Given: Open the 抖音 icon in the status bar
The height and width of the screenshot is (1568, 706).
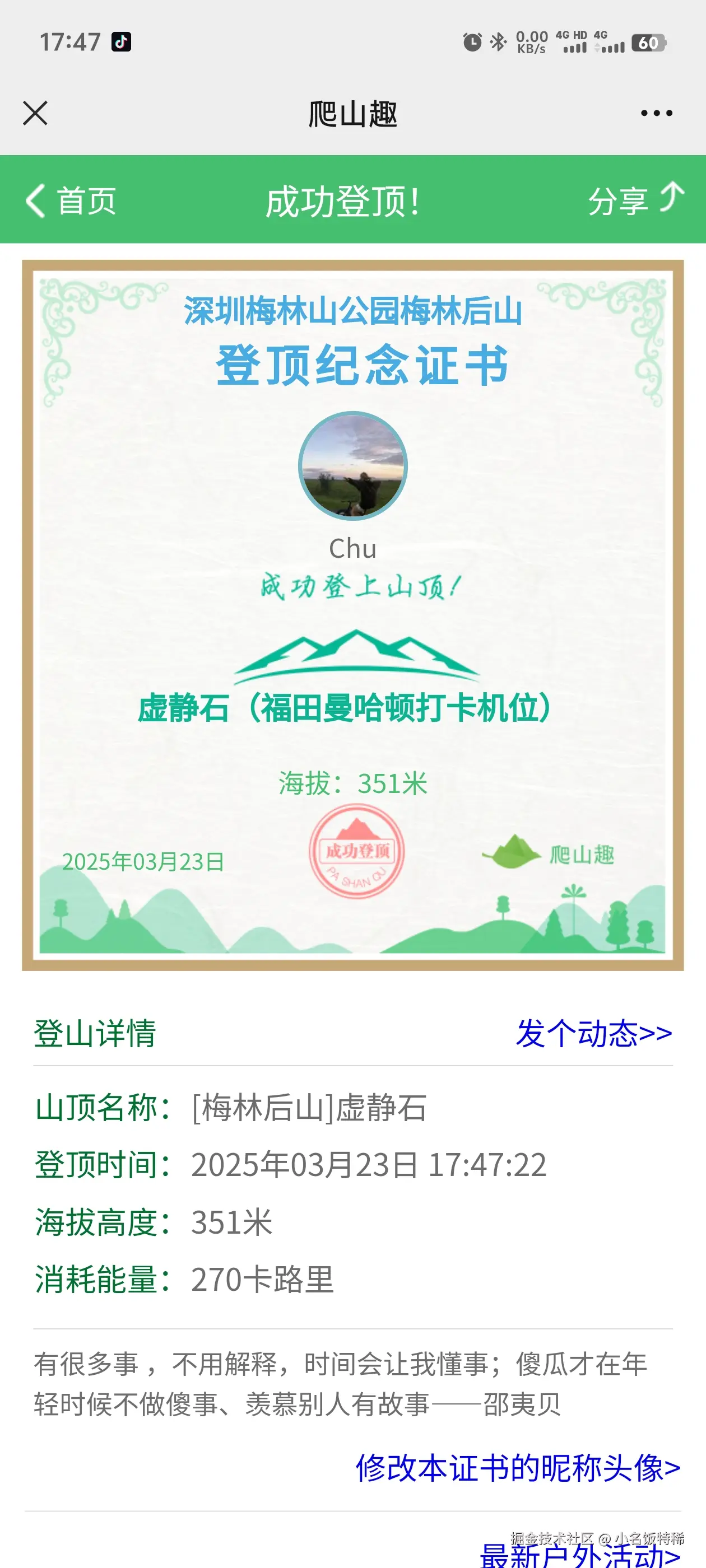Looking at the screenshot, I should point(120,41).
